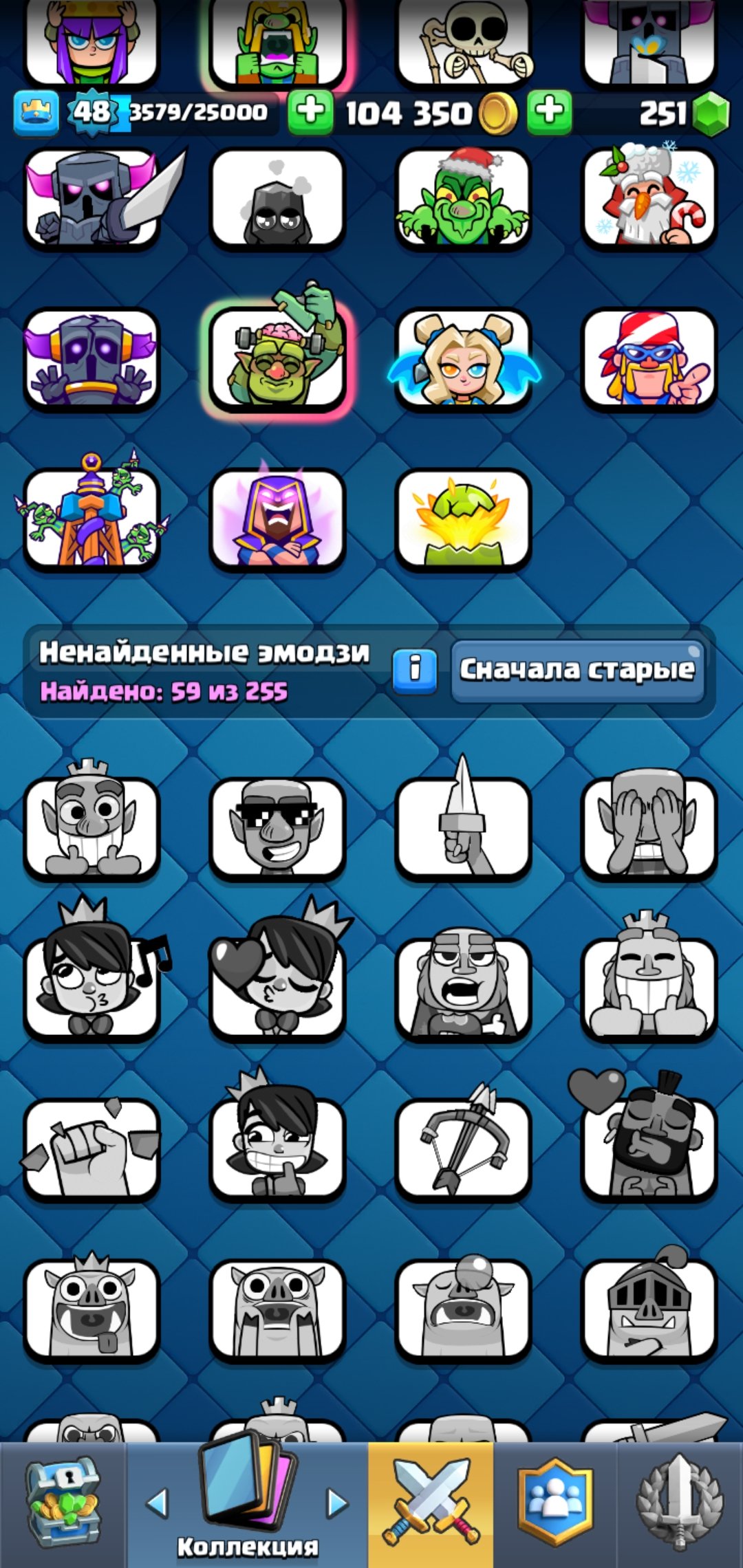This screenshot has width=743, height=1568.
Task: Tap the plus button to buy gems
Action: pos(549,111)
